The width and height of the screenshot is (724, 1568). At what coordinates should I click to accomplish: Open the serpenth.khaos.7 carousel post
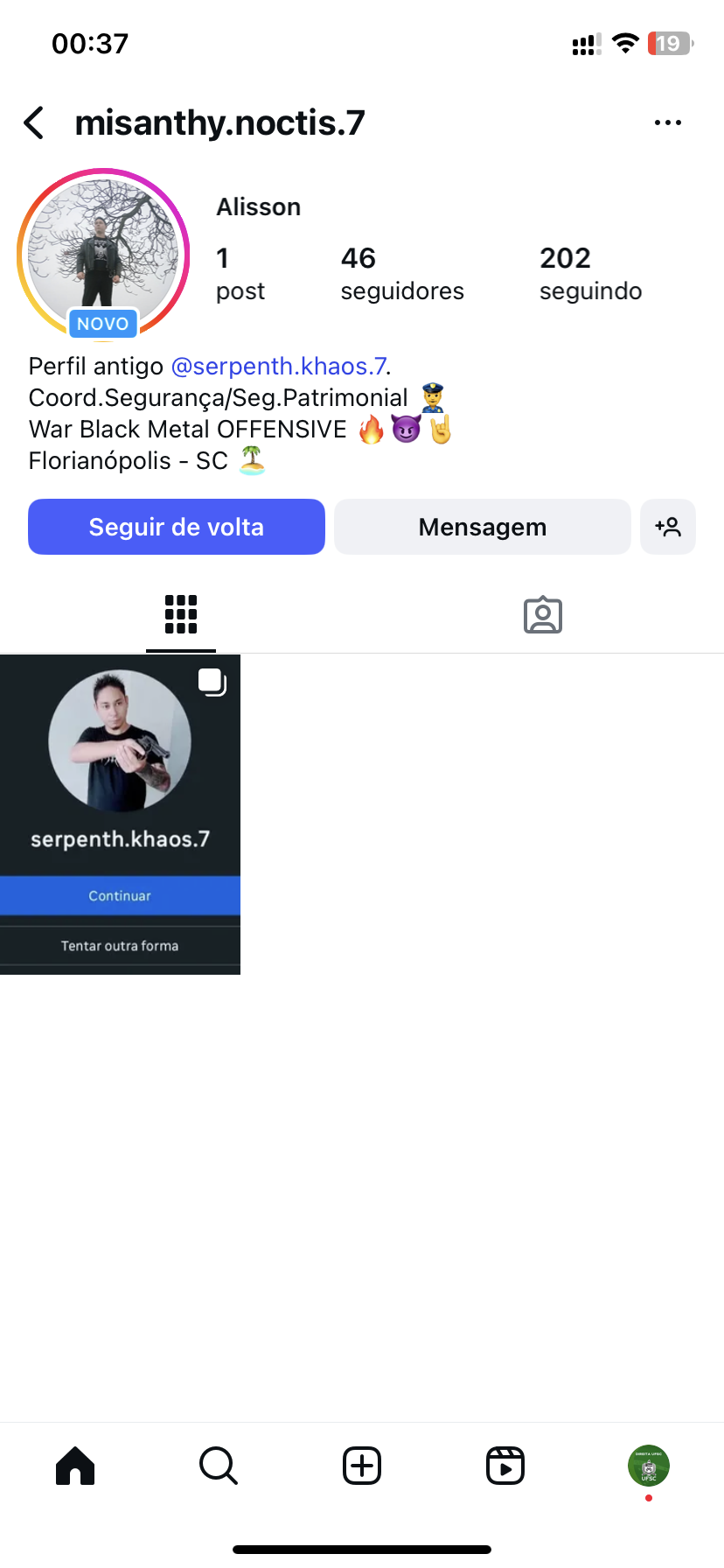pos(120,814)
